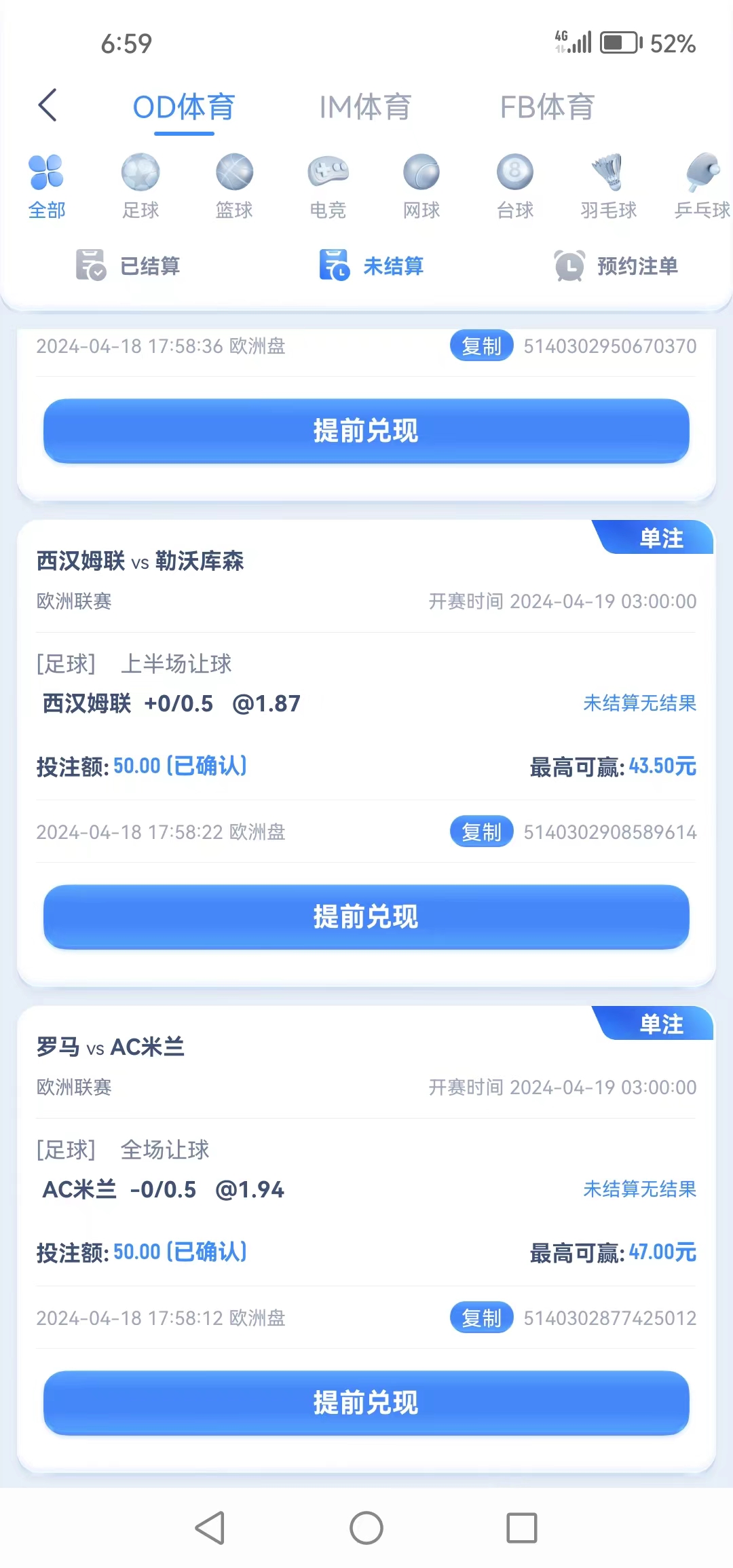This screenshot has height=1568, width=733.
Task: Choose the 网球 sport category
Action: pos(421,186)
